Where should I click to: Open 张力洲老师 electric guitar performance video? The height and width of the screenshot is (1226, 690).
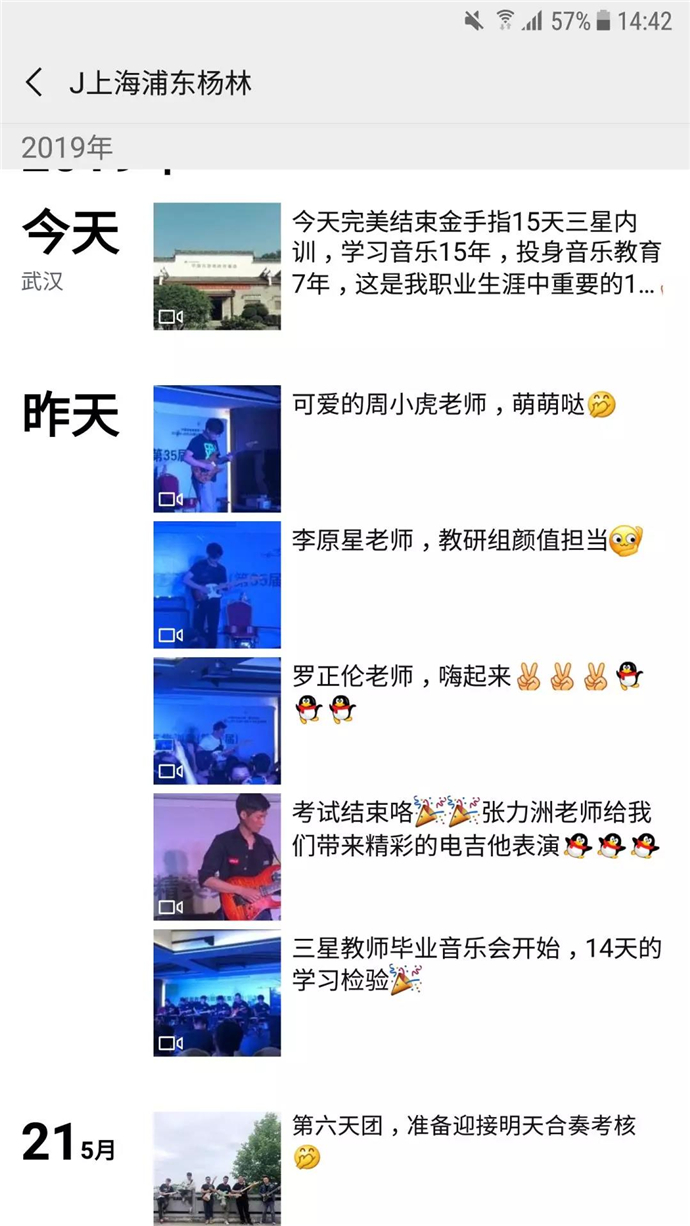click(x=217, y=857)
